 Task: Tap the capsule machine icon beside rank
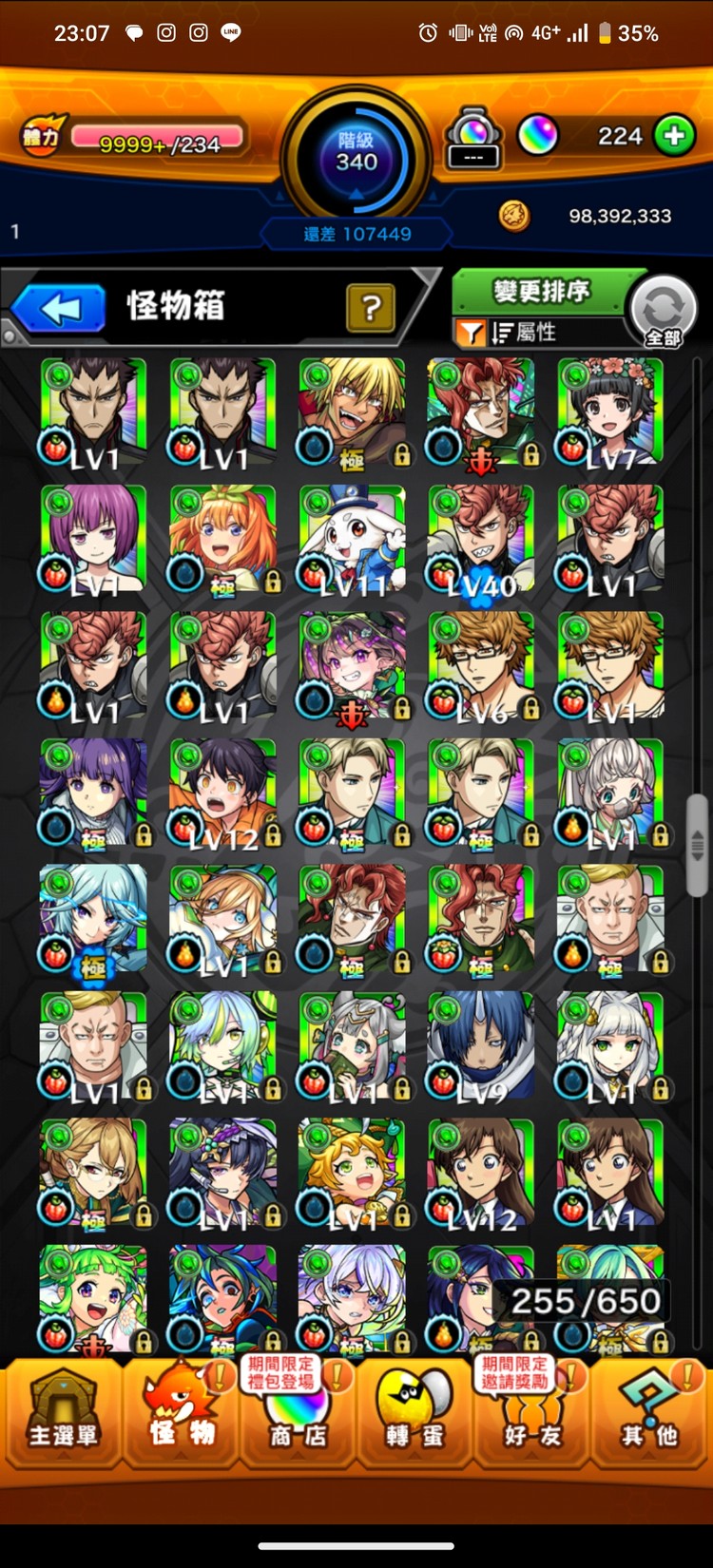(473, 138)
